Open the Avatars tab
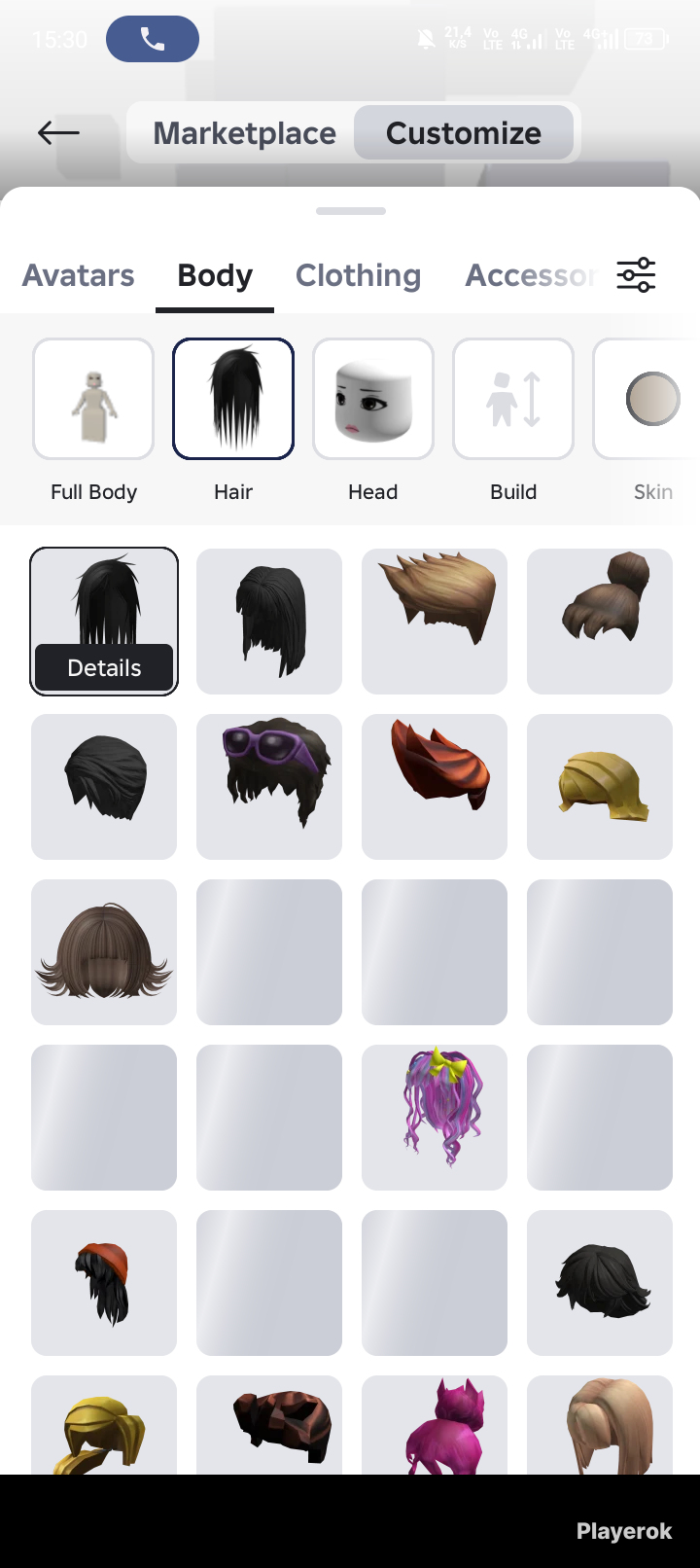The height and width of the screenshot is (1568, 700). [x=79, y=275]
